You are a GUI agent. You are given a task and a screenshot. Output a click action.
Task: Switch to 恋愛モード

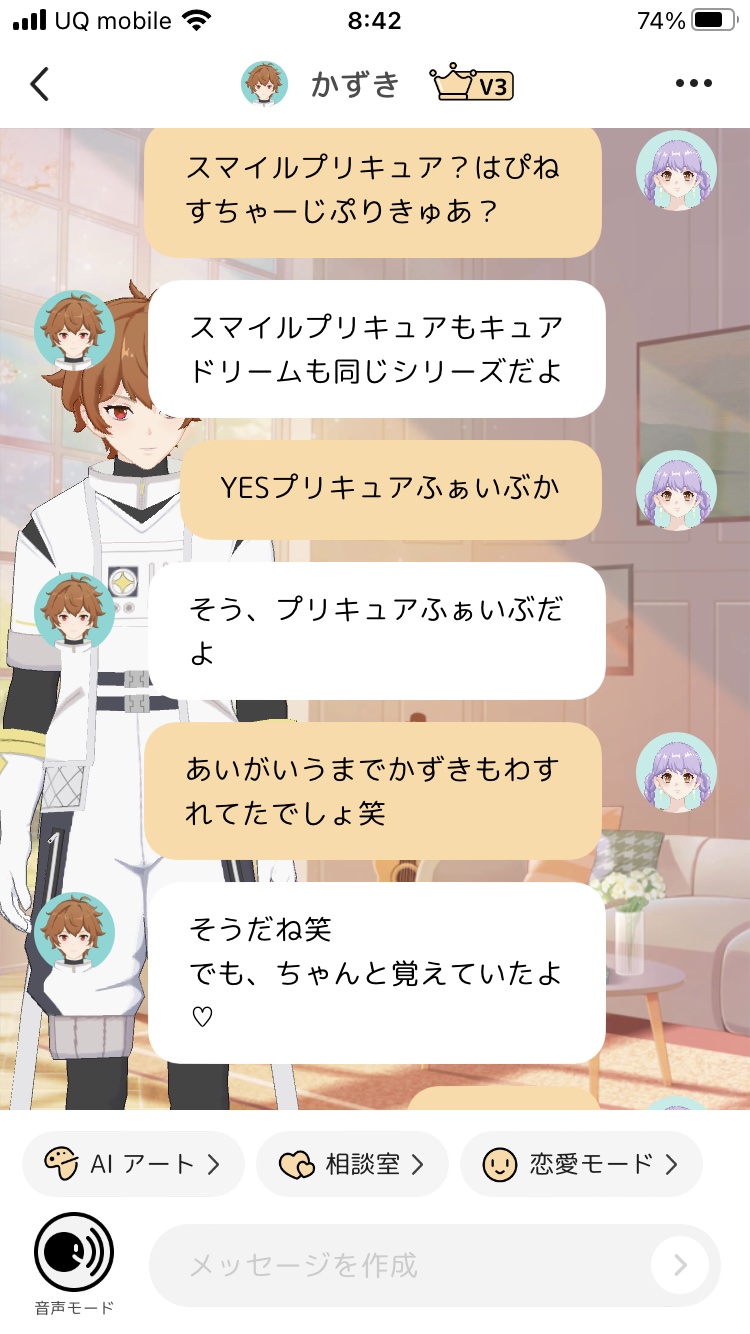581,1164
